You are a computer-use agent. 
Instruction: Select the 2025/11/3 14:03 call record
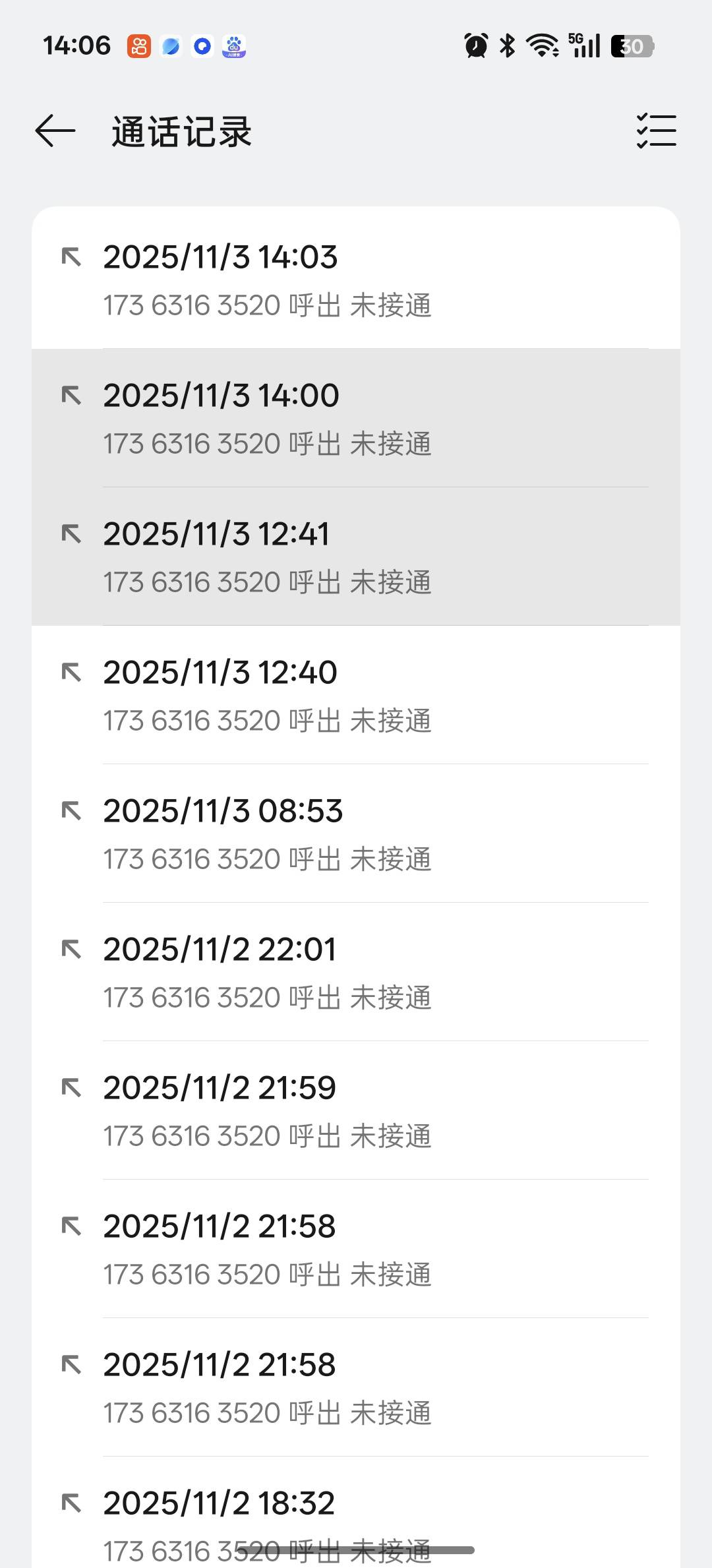[x=356, y=280]
